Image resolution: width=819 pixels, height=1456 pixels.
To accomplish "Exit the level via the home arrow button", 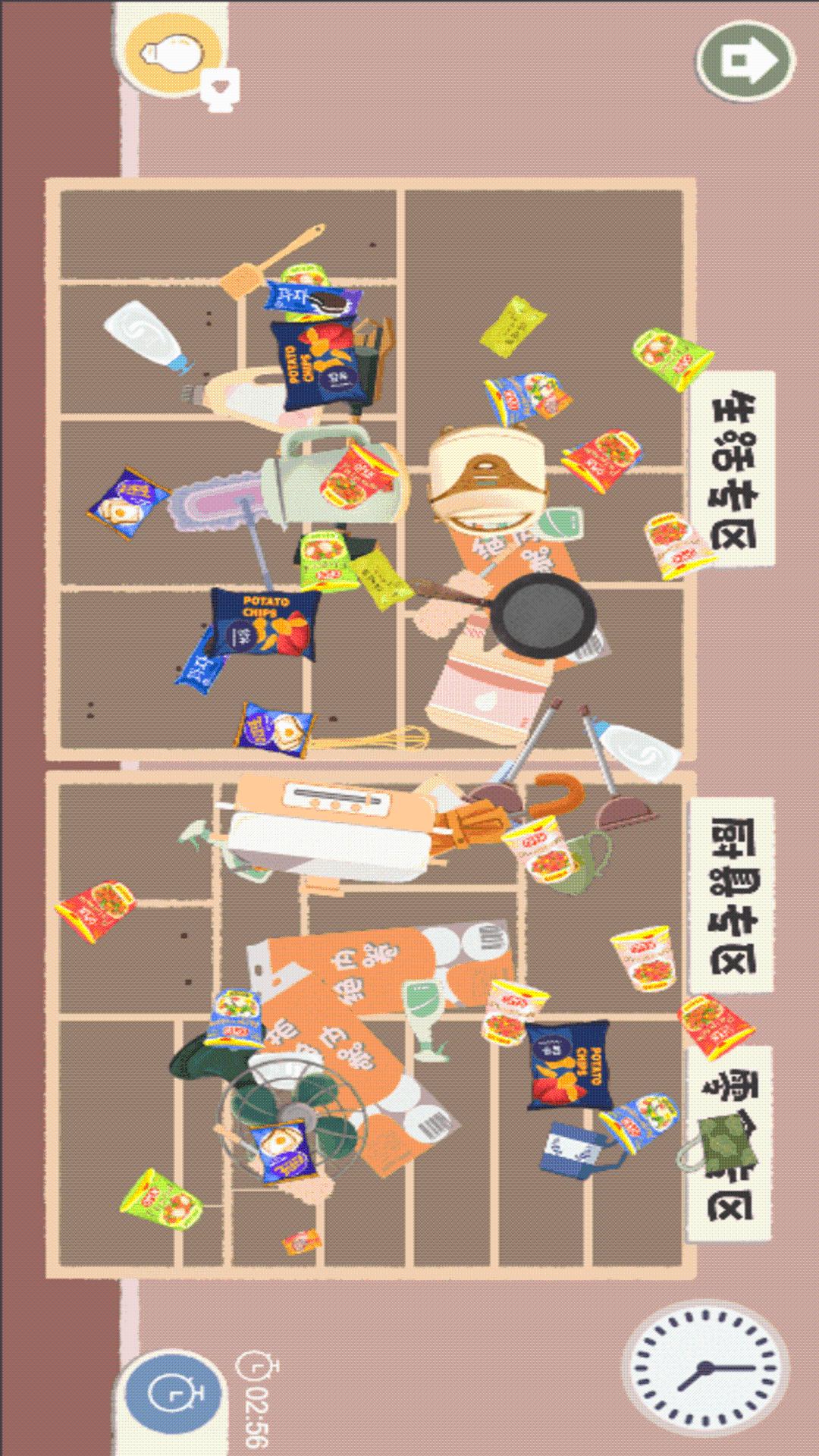I will click(745, 61).
